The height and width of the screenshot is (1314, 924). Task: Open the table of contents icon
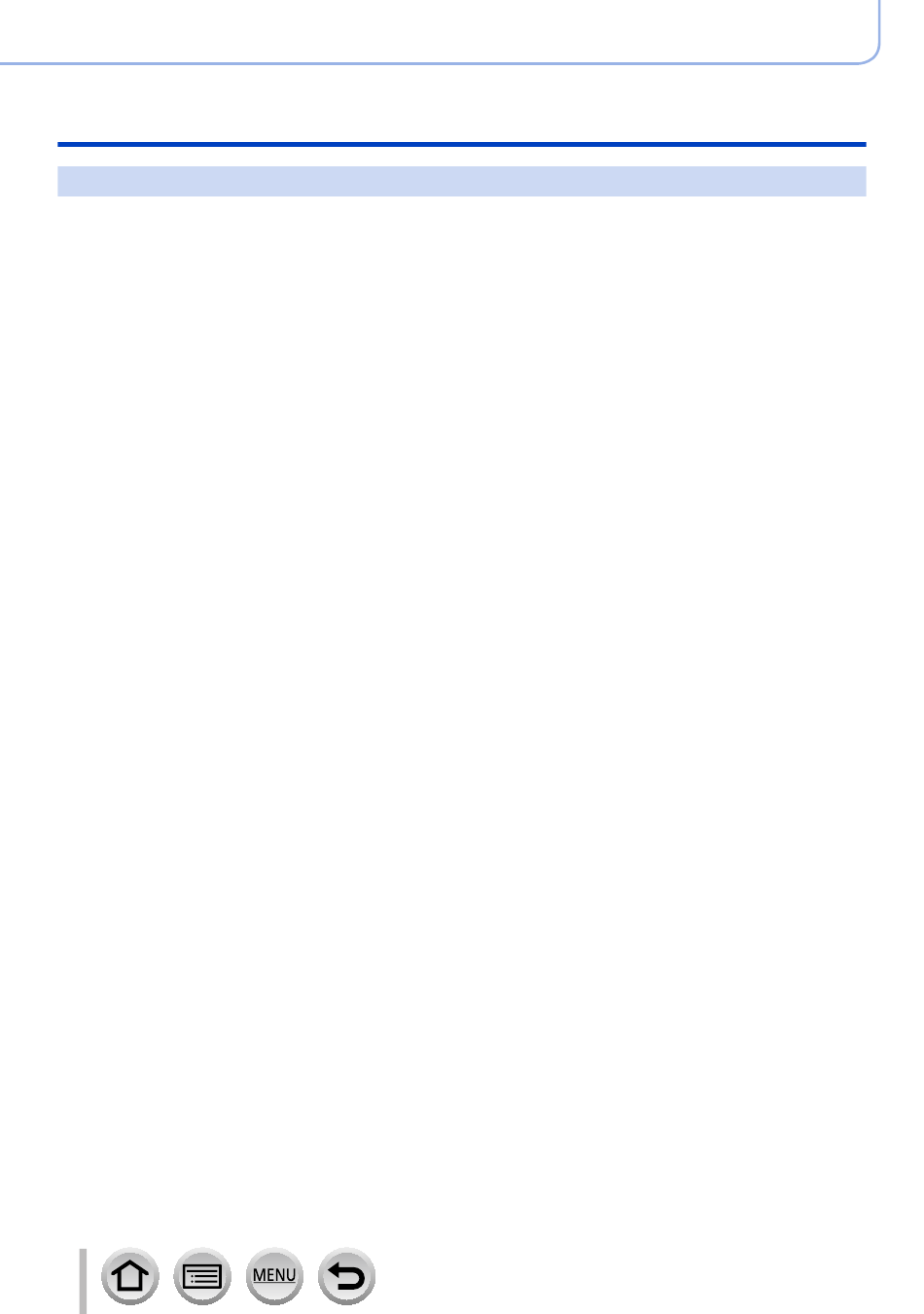(202, 1276)
